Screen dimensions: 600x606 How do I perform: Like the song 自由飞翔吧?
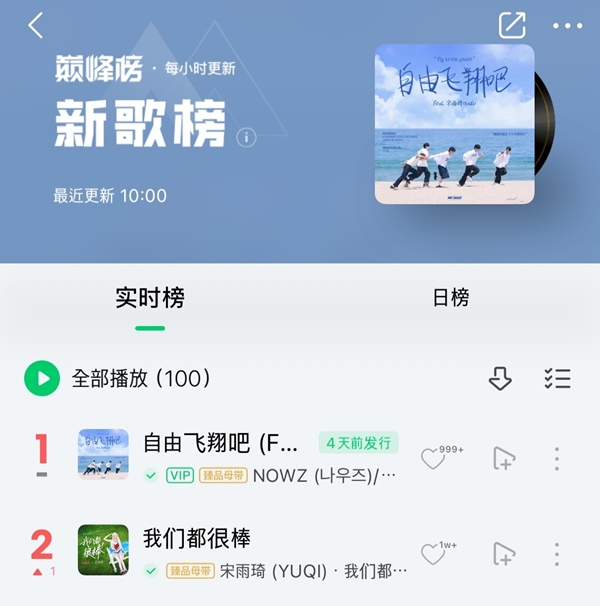pyautogui.click(x=433, y=459)
